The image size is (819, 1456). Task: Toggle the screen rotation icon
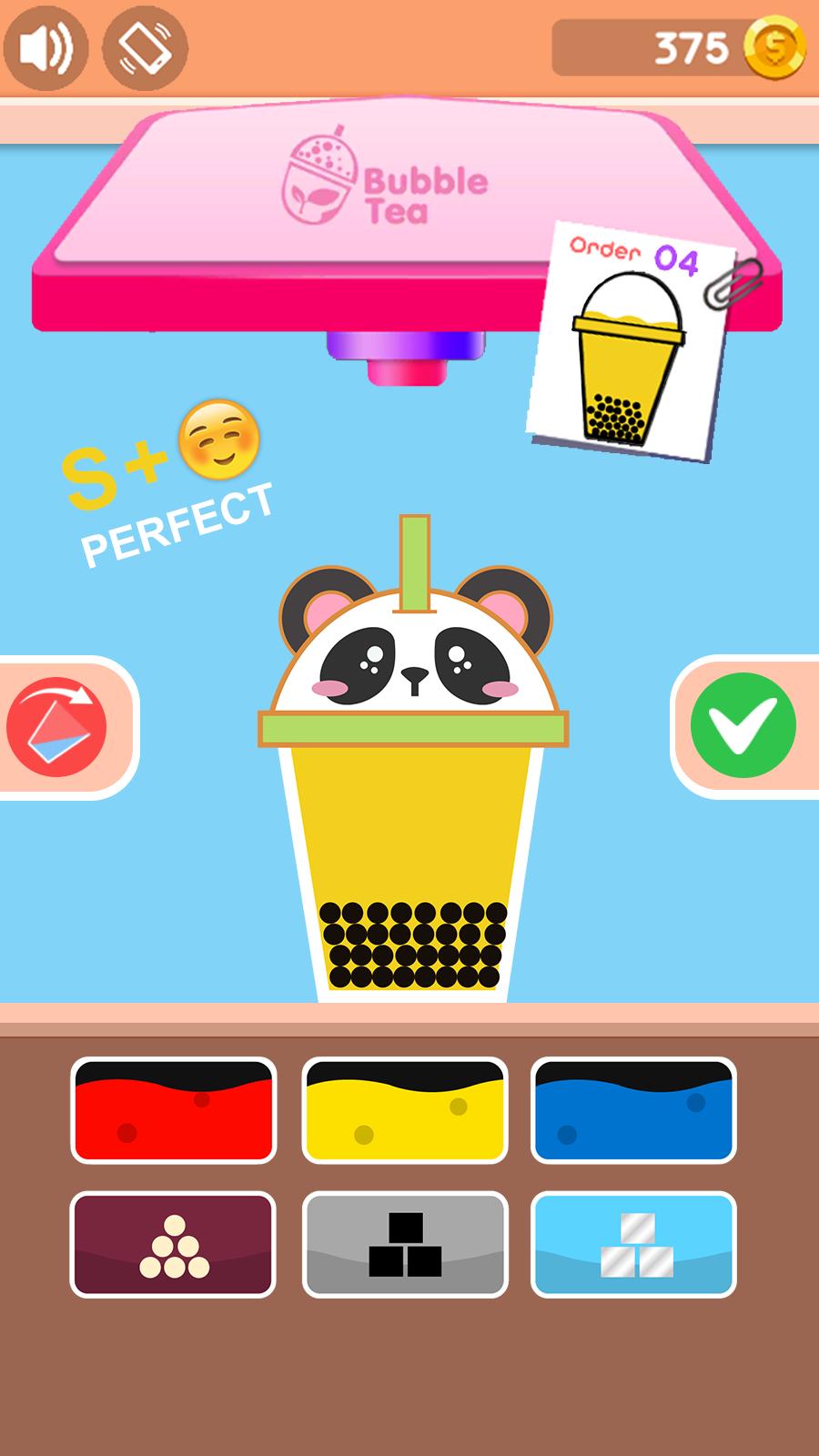pos(146,47)
